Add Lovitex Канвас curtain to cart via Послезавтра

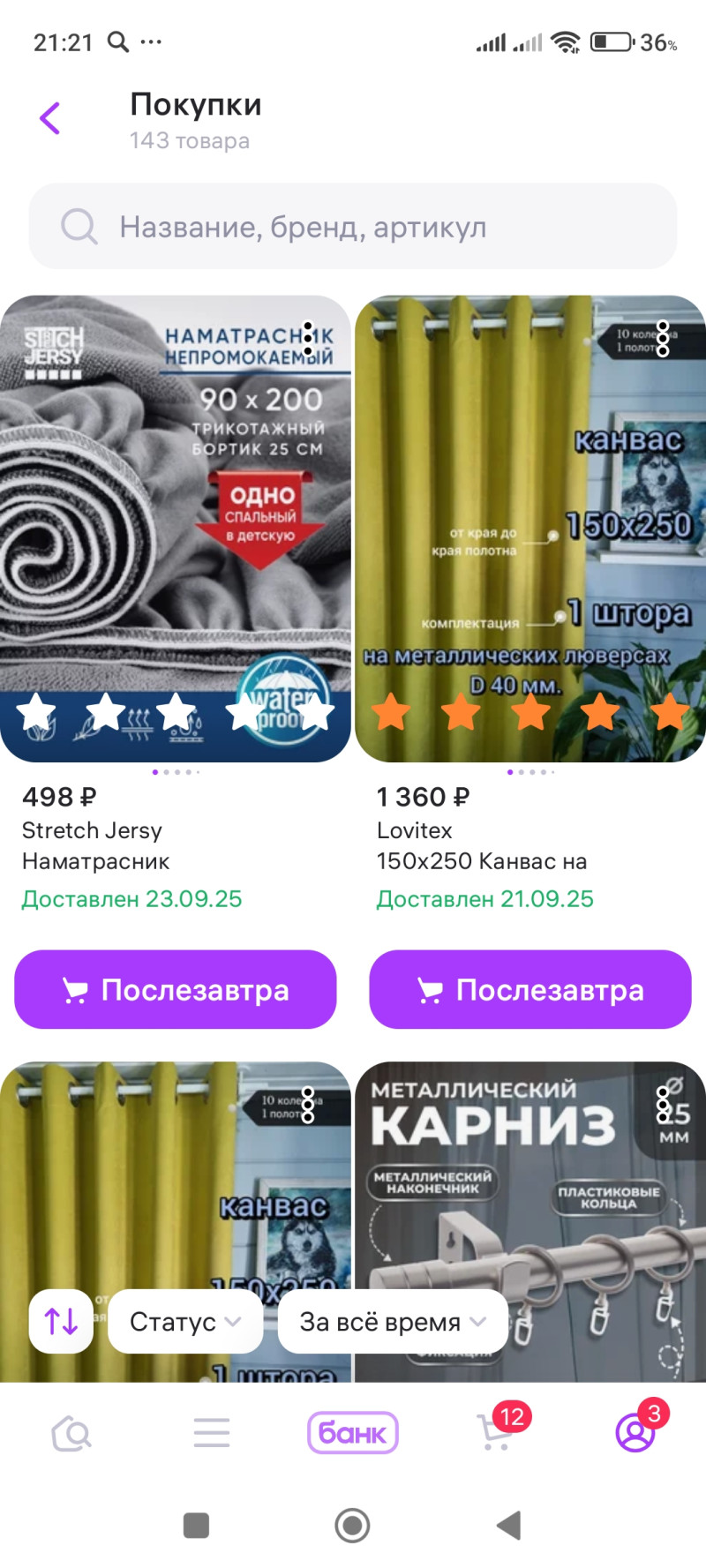[x=529, y=989]
